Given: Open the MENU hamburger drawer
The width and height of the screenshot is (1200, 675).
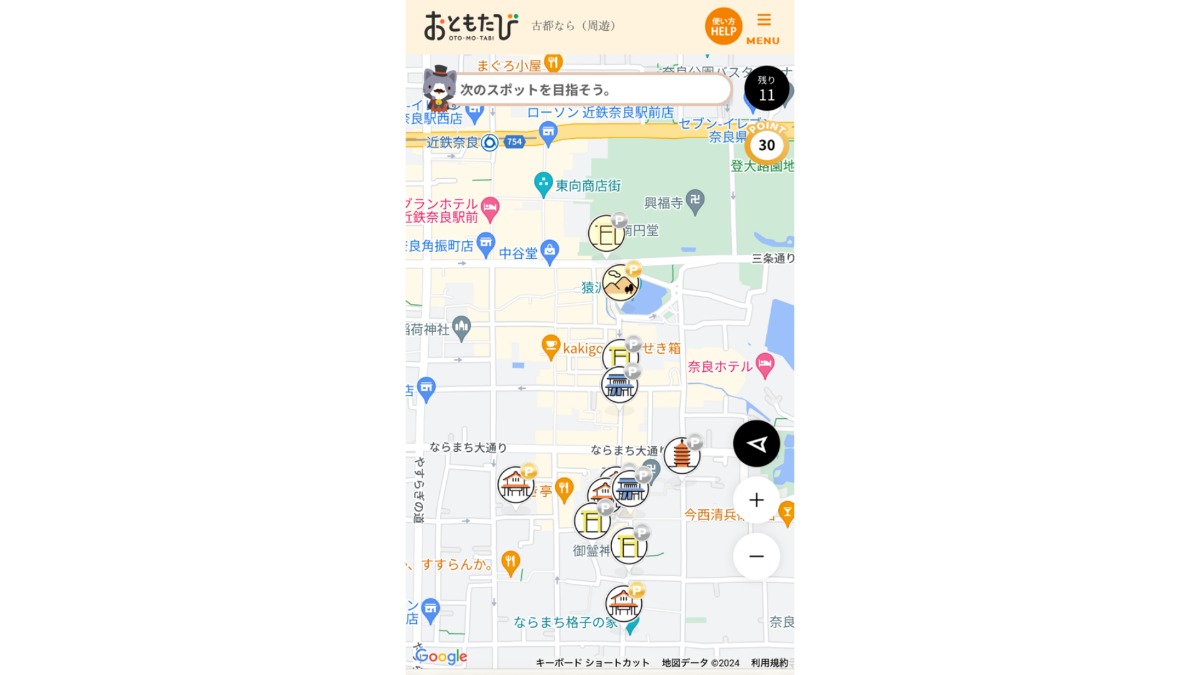Looking at the screenshot, I should coord(763,27).
